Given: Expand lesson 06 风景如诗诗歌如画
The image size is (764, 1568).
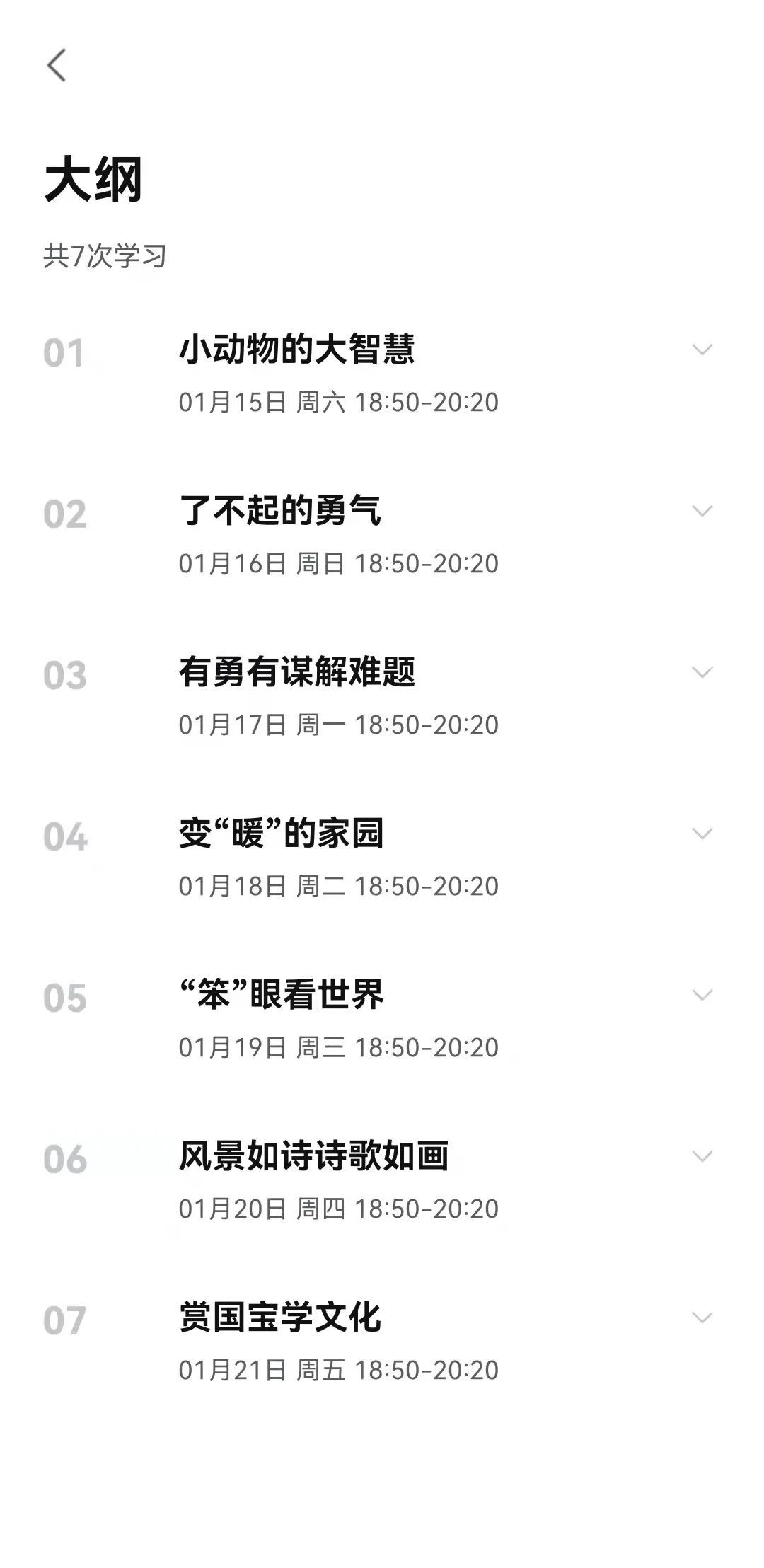Looking at the screenshot, I should click(x=702, y=1156).
